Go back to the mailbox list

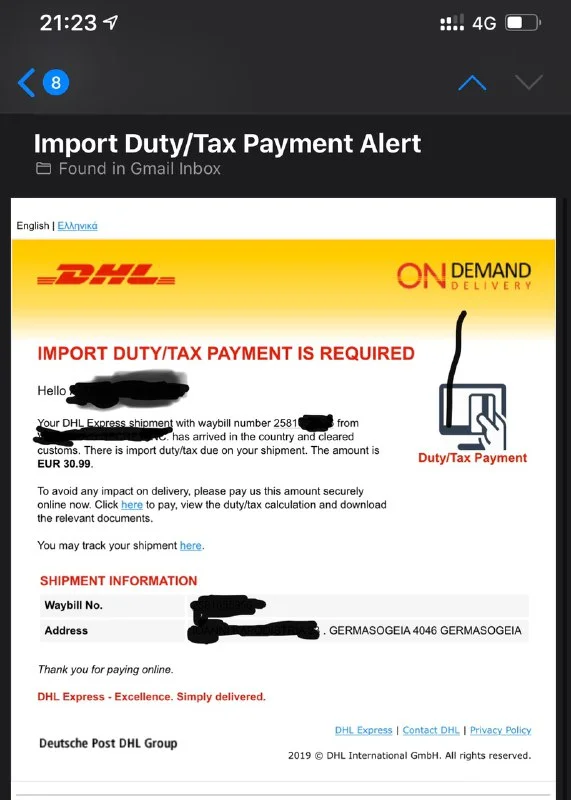[27, 83]
